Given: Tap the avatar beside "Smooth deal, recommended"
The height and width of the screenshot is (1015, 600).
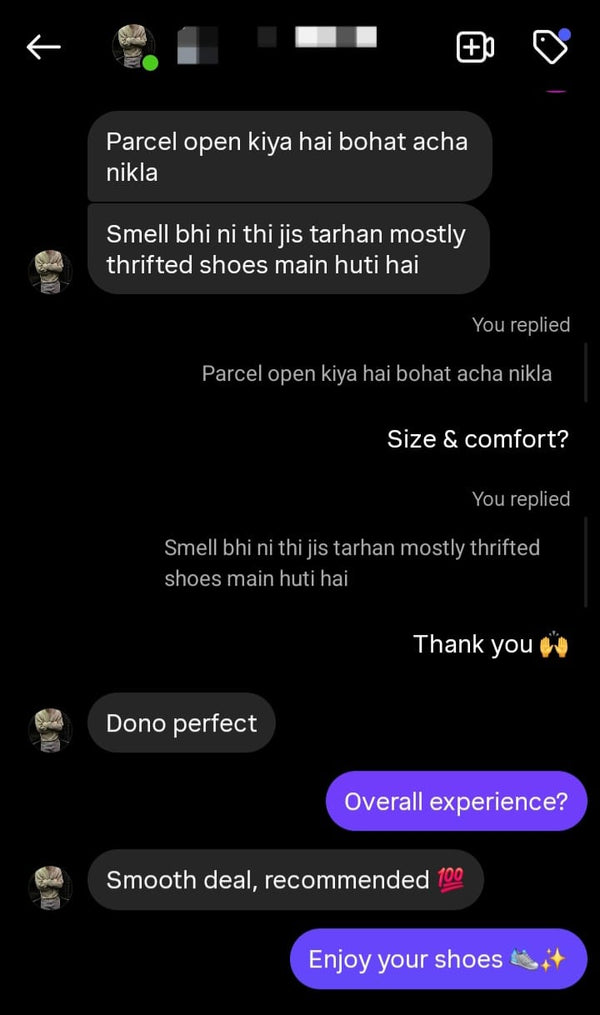Looking at the screenshot, I should (x=50, y=887).
